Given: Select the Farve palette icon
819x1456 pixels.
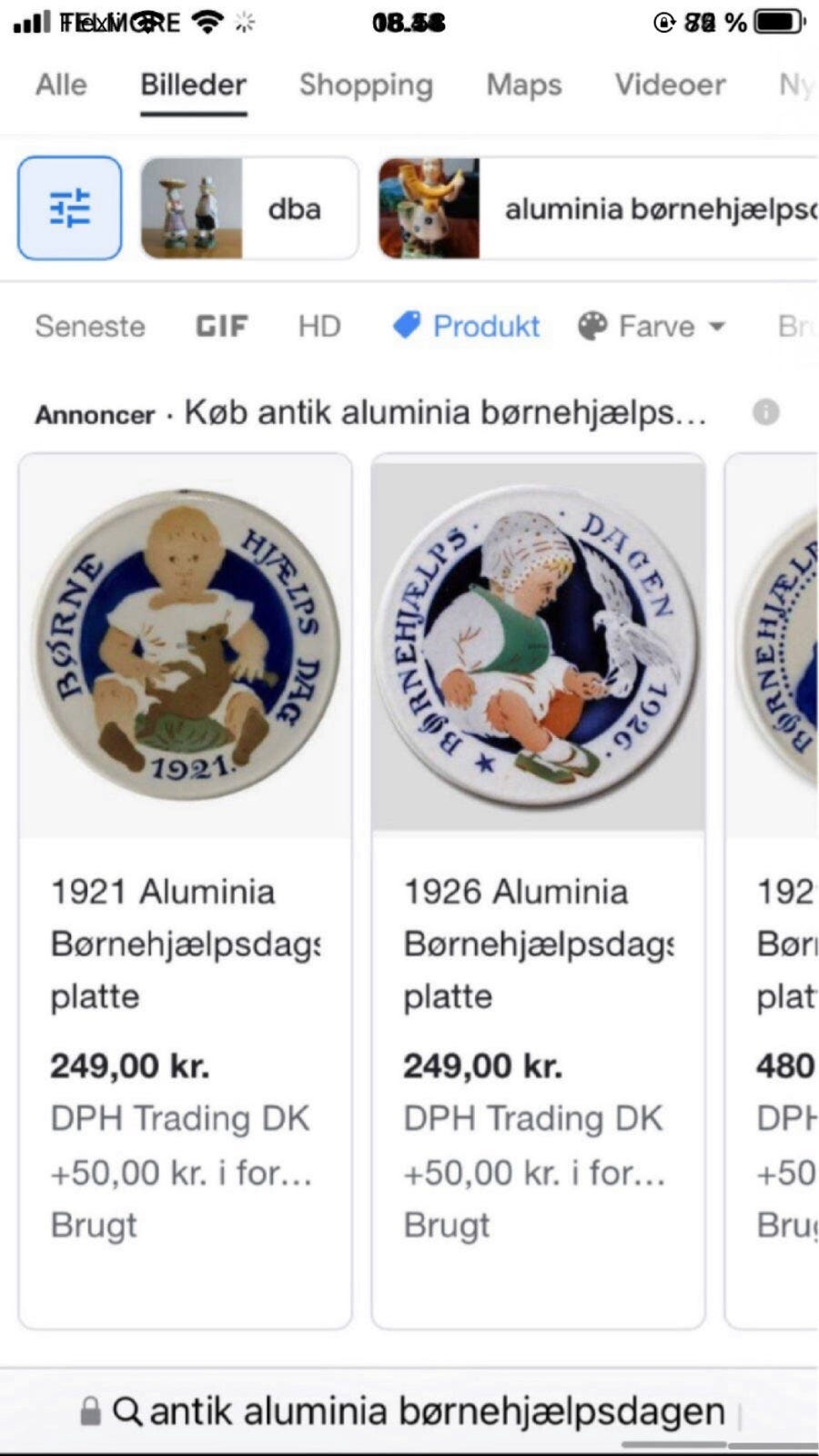Looking at the screenshot, I should click(x=593, y=326).
